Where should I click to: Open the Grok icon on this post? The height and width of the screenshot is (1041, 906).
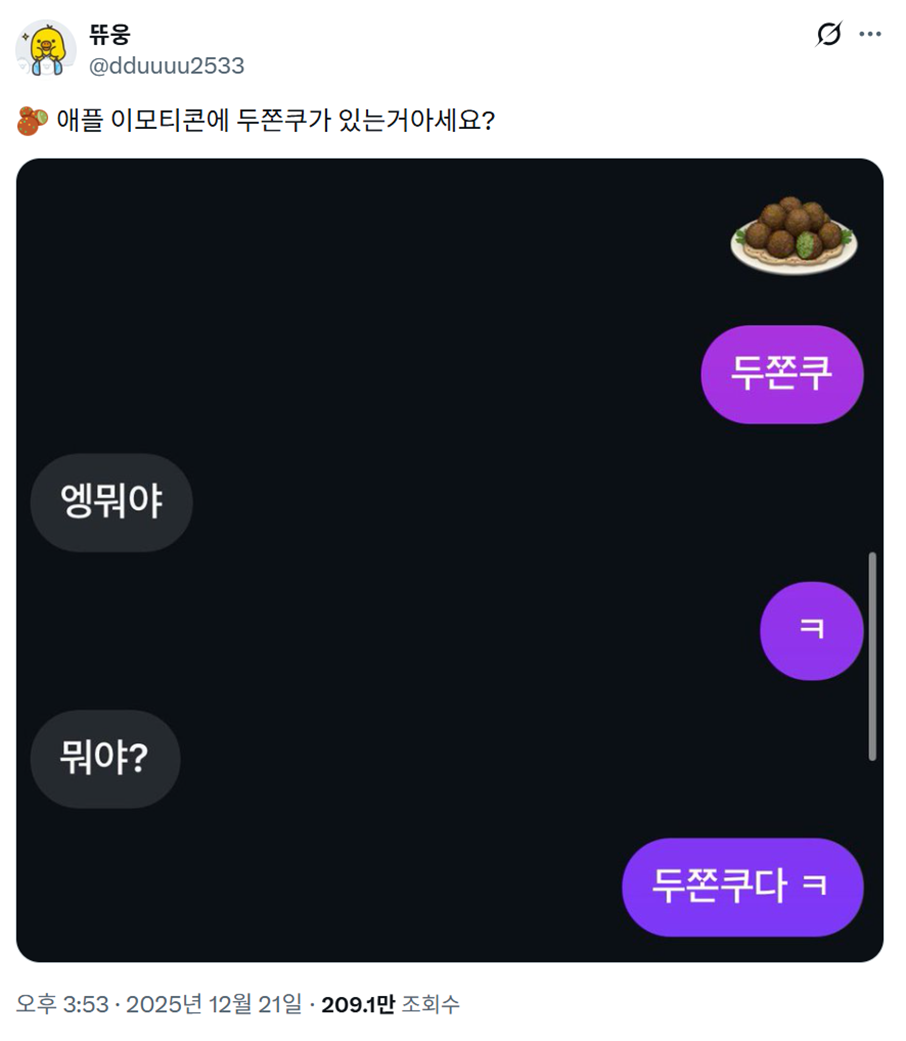829,35
